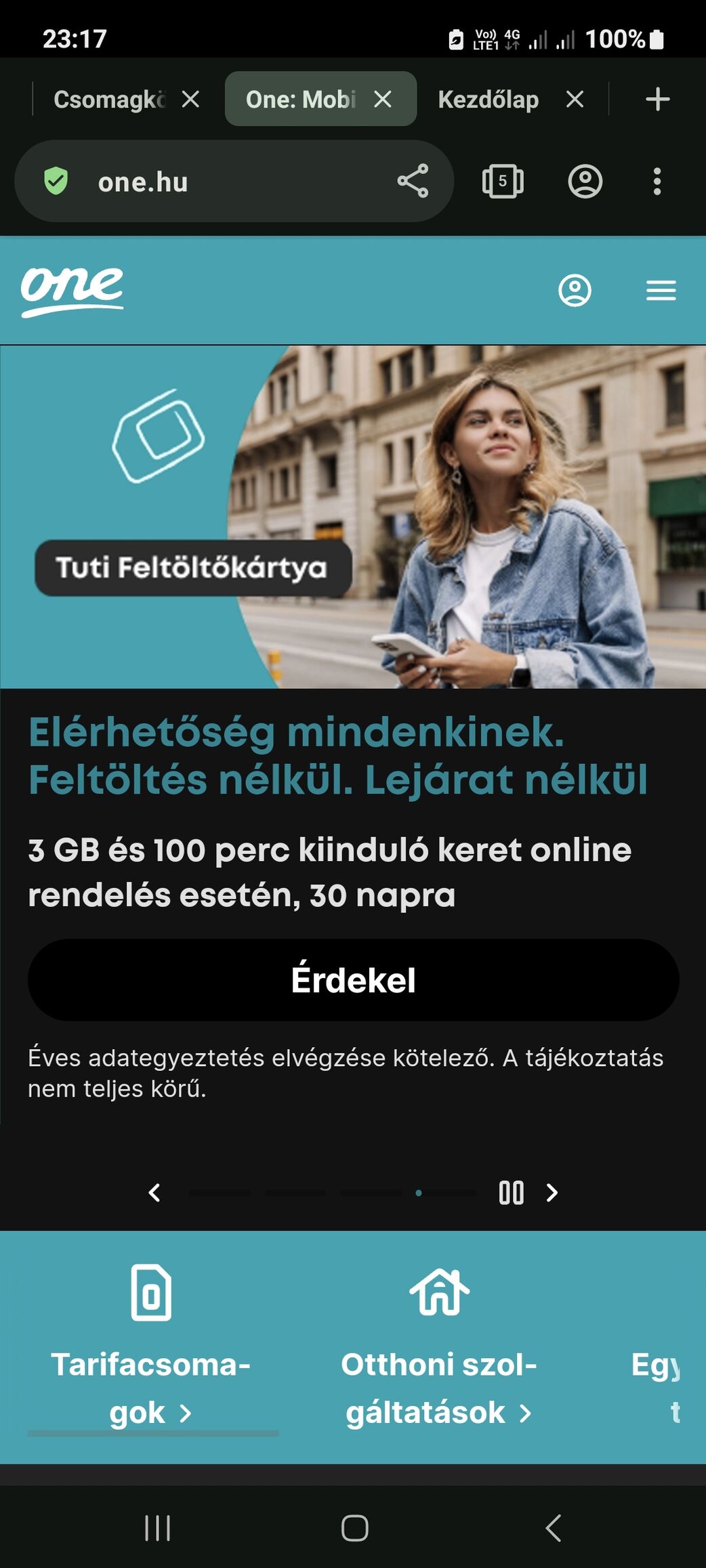The image size is (706, 1568).
Task: Go to the One homepage logo
Action: (x=72, y=291)
